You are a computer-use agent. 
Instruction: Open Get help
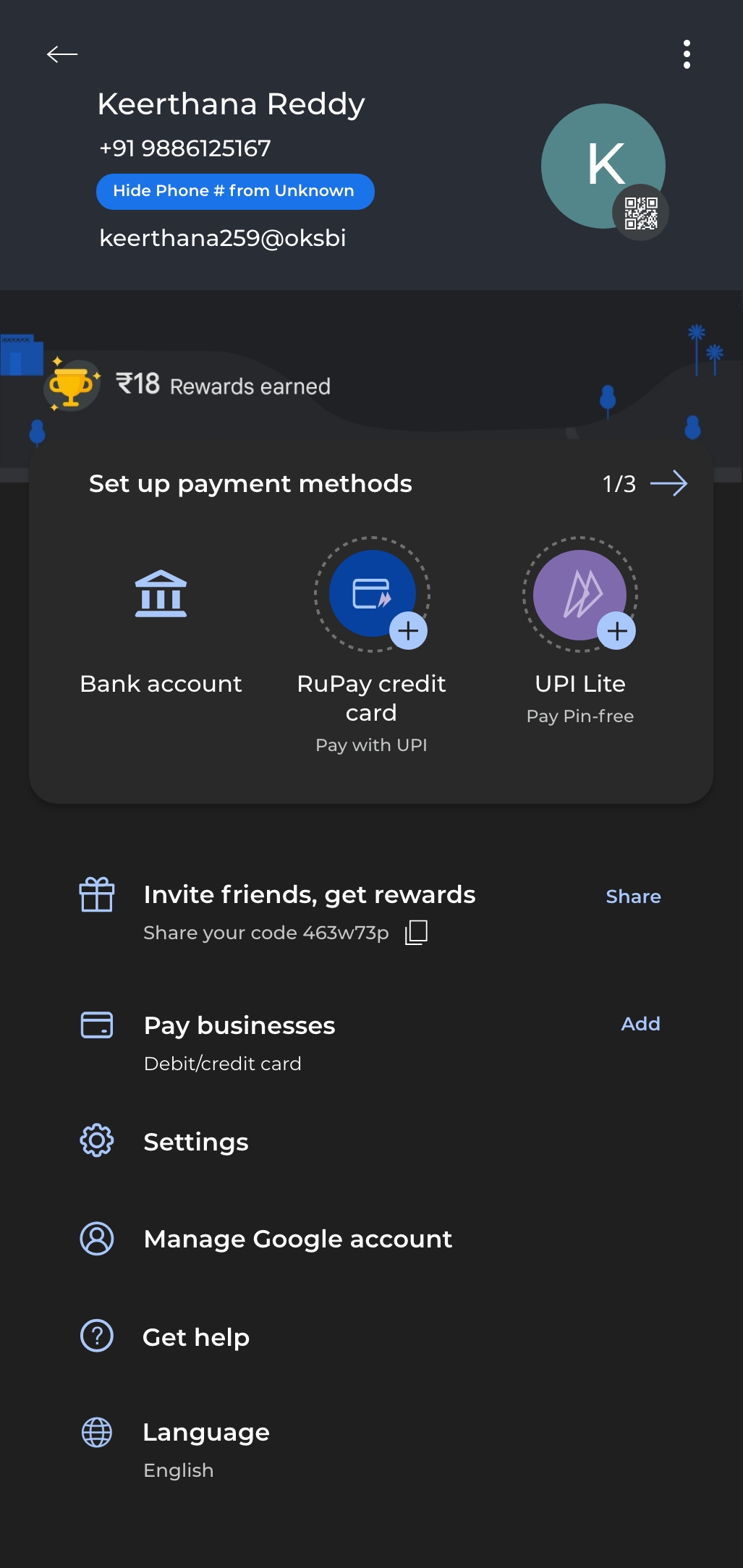(196, 1337)
